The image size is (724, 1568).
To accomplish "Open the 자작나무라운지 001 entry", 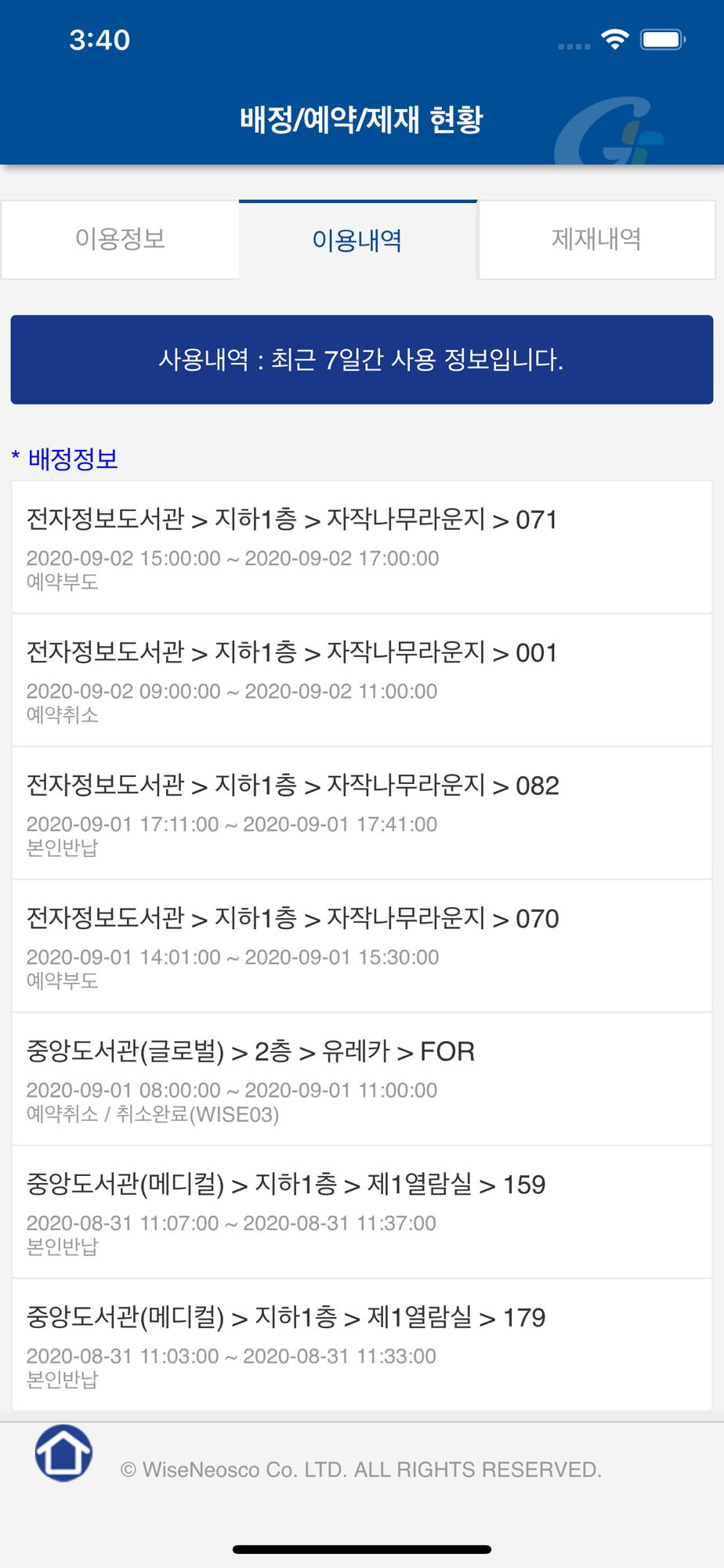I will pyautogui.click(x=362, y=681).
